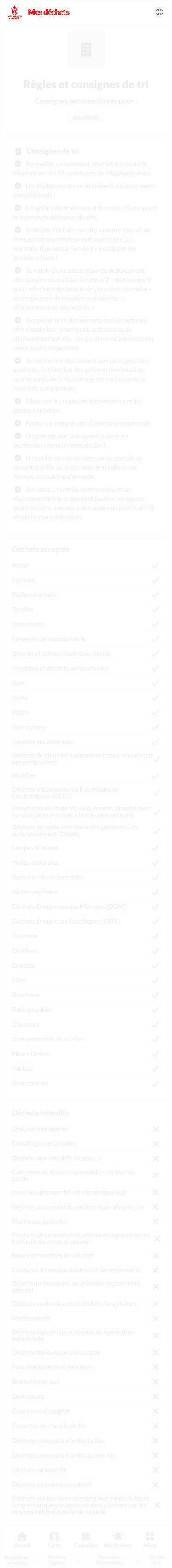View the Notifications tab
The width and height of the screenshot is (172, 1568).
coord(118,1539)
